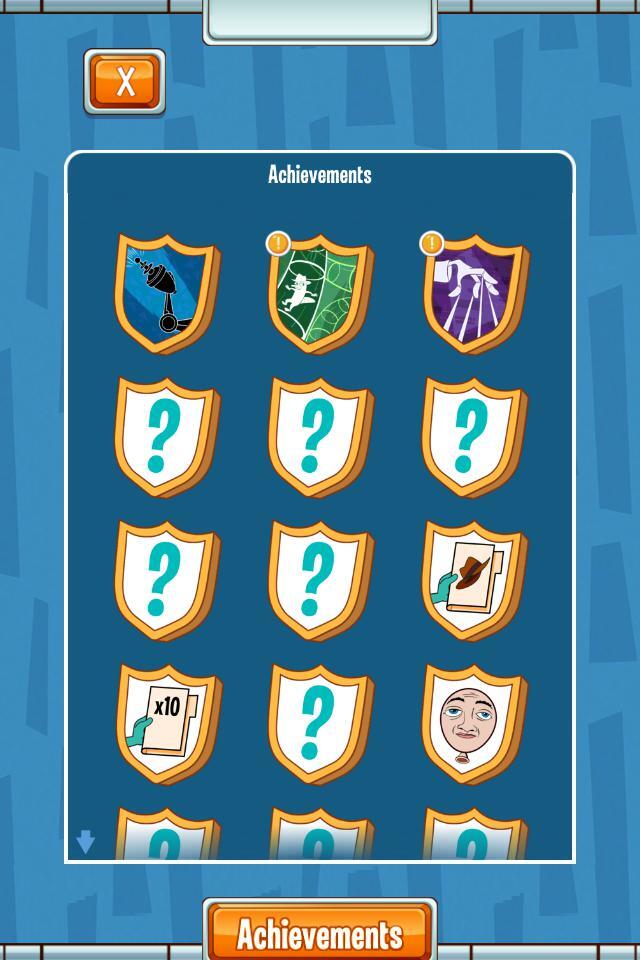Screen dimensions: 640x960
Task: Tap the blue down arrow indicator
Action: pos(86,842)
